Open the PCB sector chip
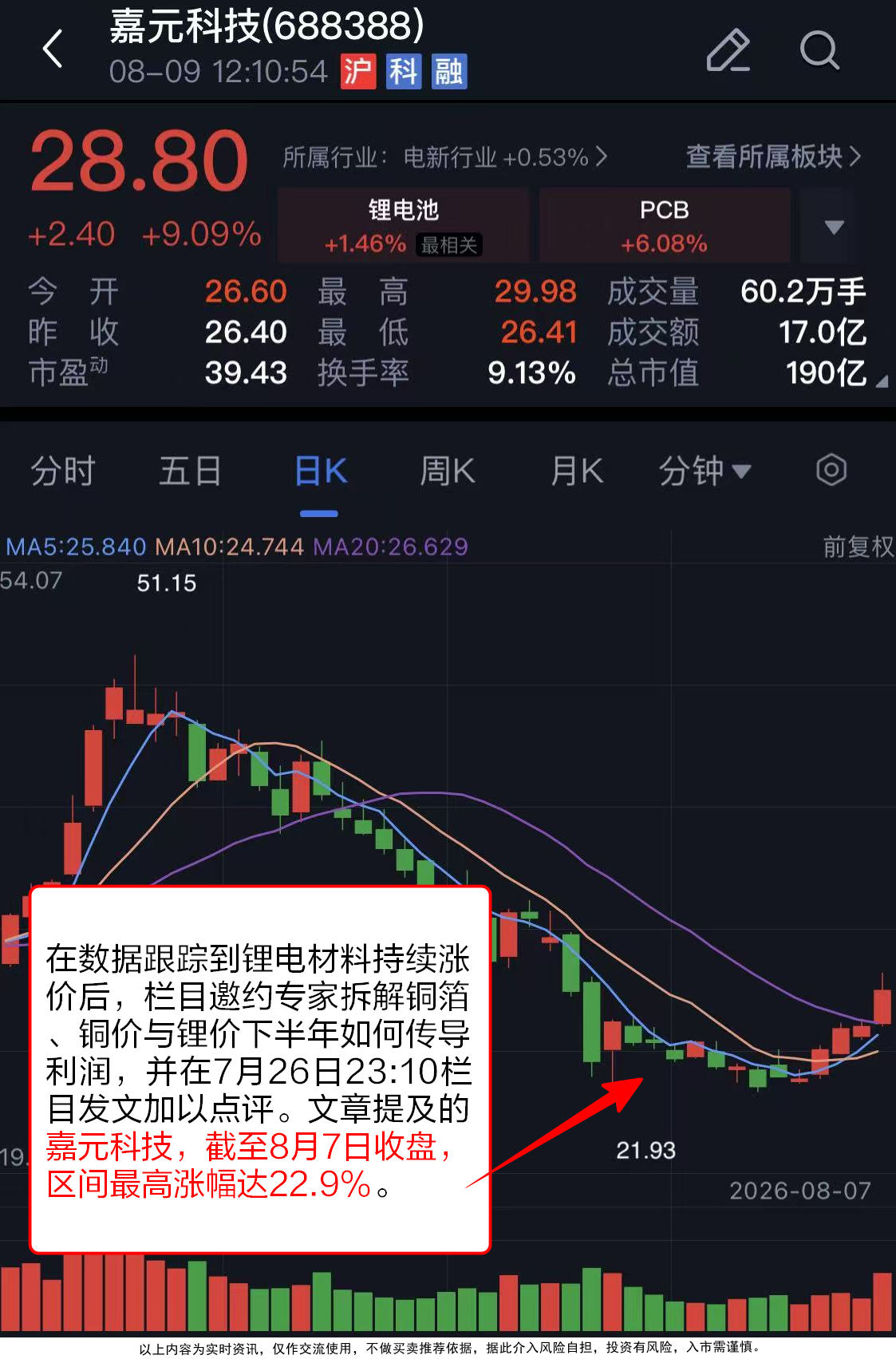The width and height of the screenshot is (896, 1359). [x=665, y=226]
